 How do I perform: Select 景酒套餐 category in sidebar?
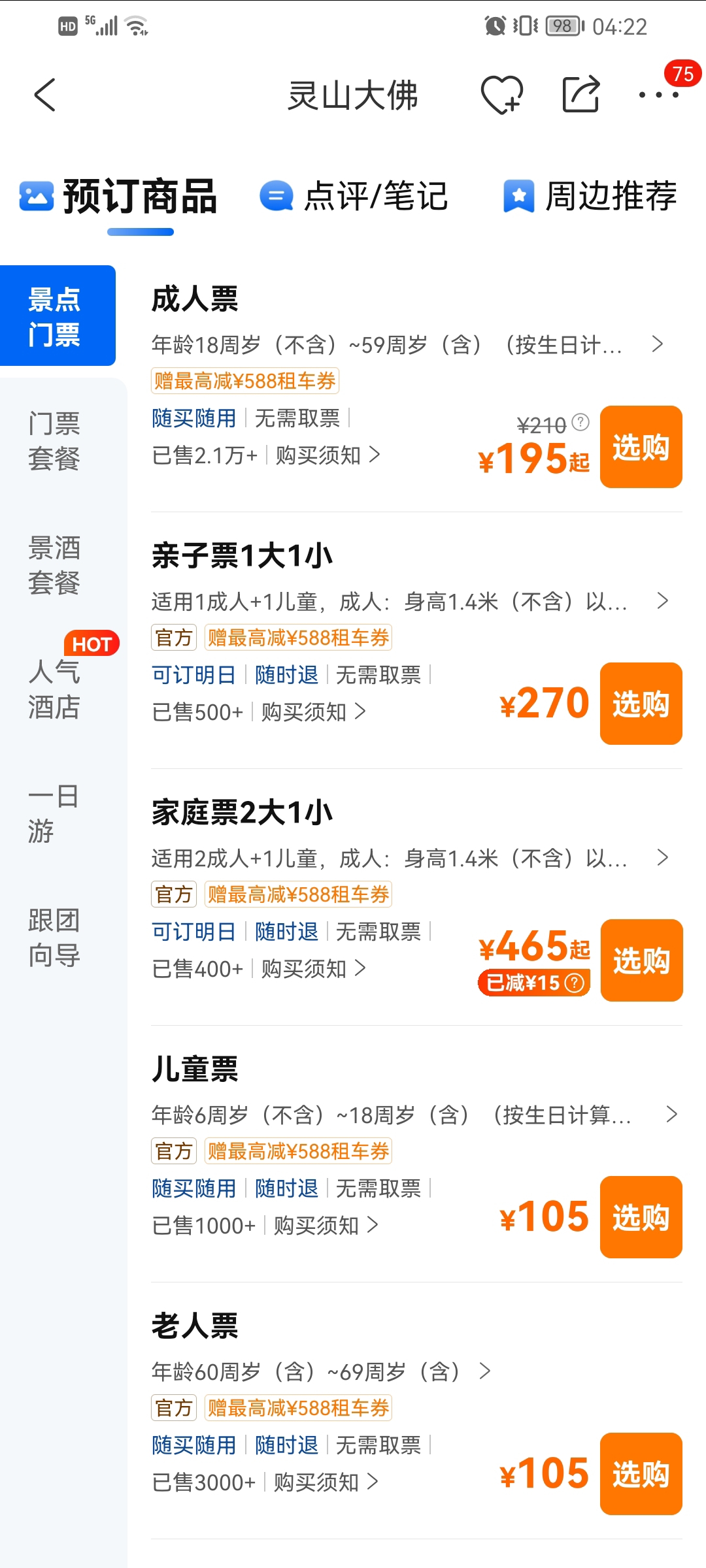tap(54, 565)
